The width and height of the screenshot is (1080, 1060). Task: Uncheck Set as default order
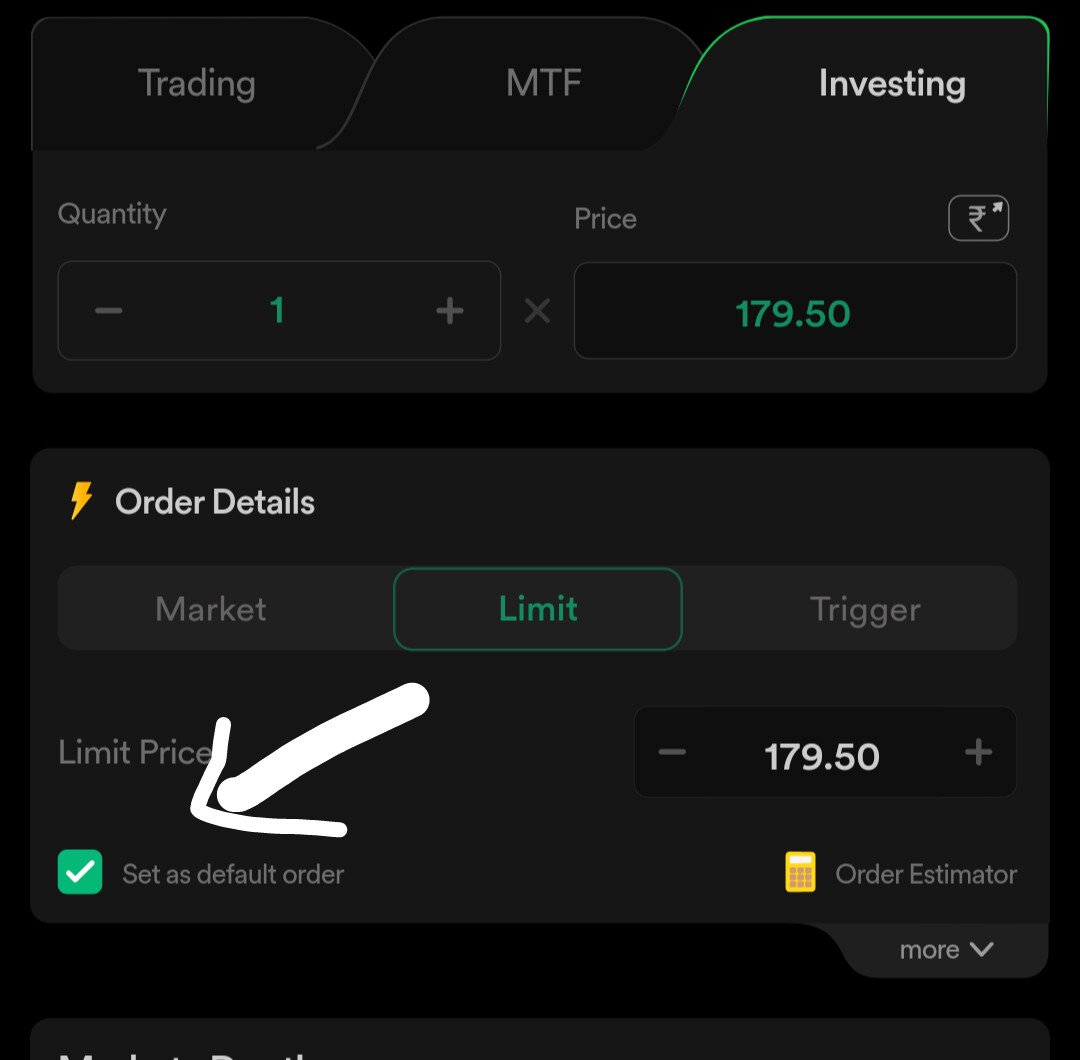click(81, 872)
